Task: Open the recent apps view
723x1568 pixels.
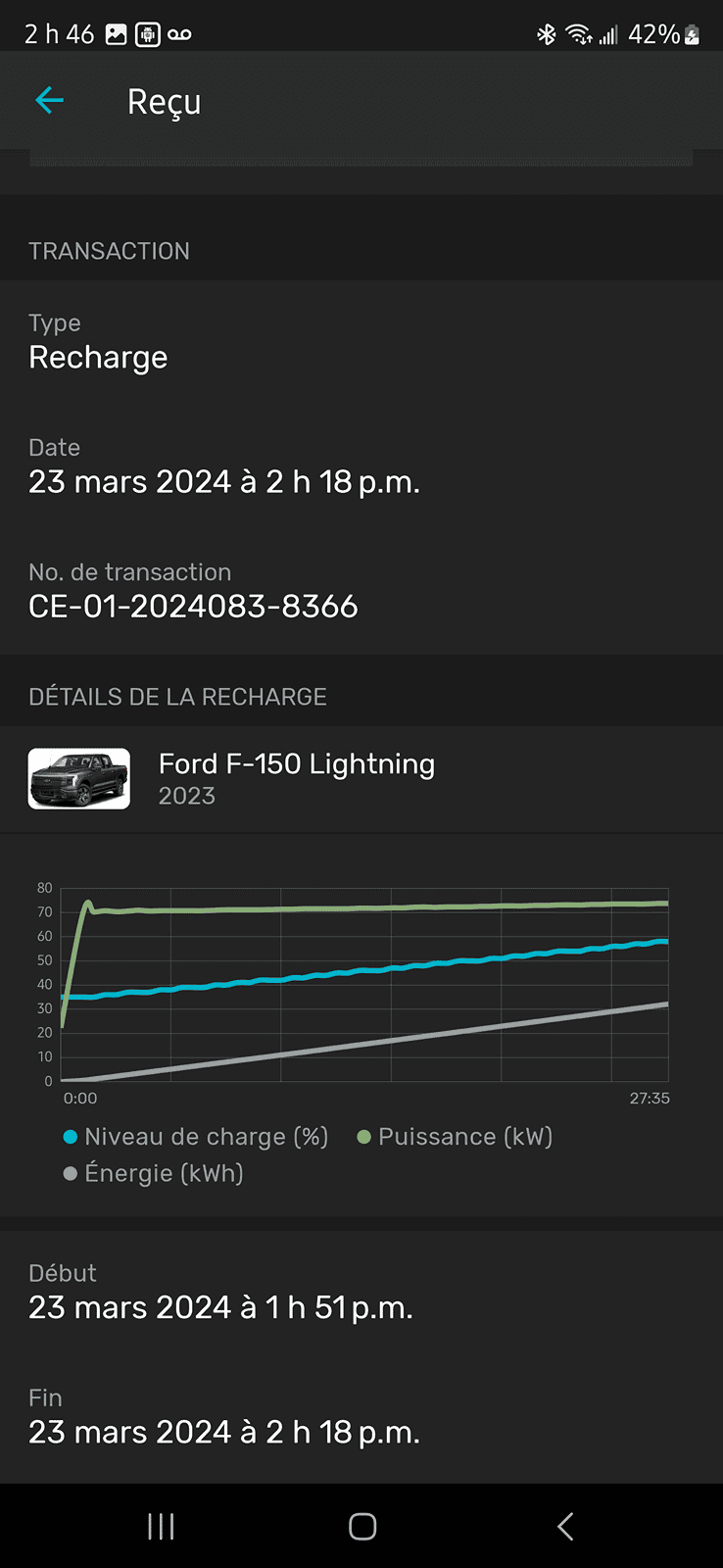Action: click(161, 1526)
